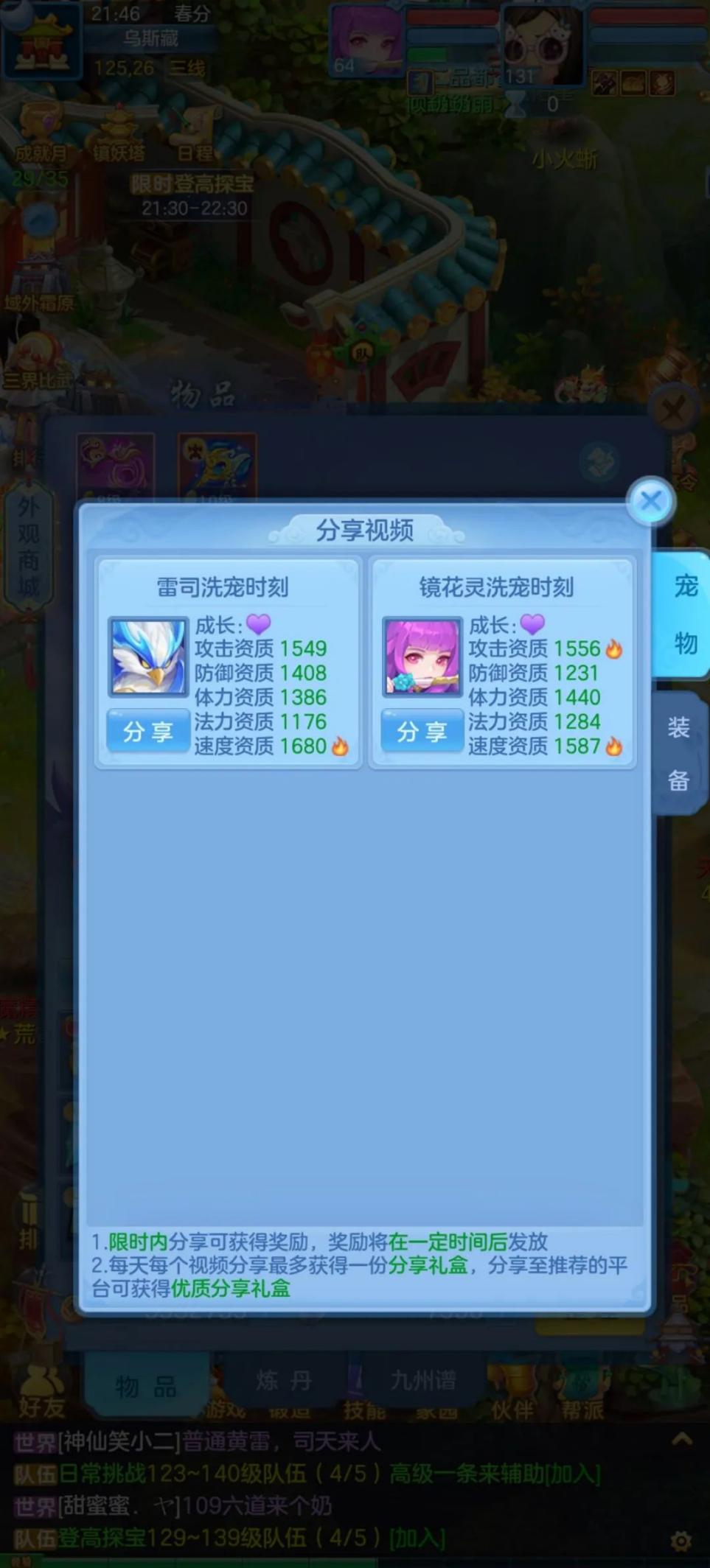Open the 雷司 pet portrait
The width and height of the screenshot is (710, 1568).
148,657
